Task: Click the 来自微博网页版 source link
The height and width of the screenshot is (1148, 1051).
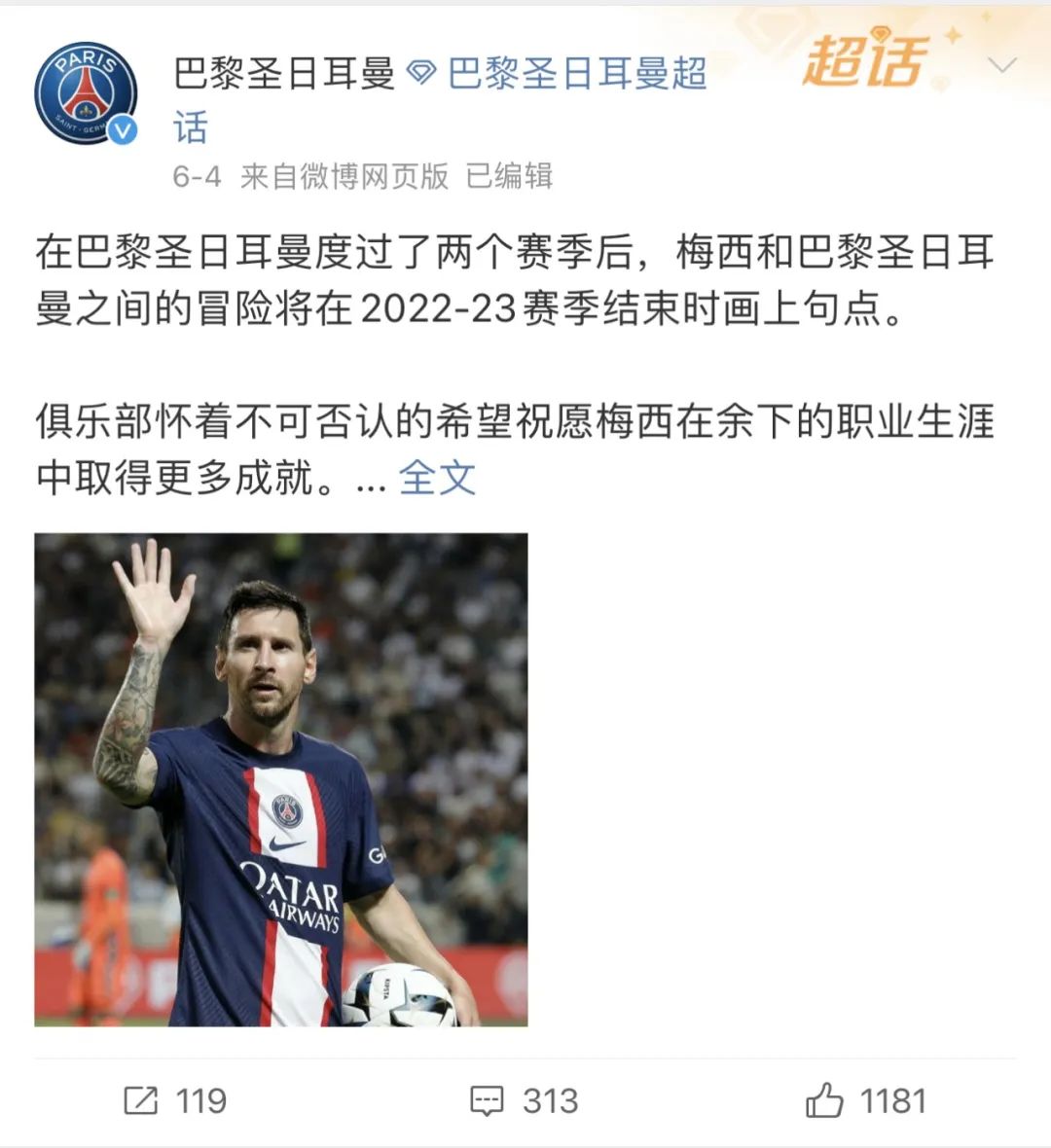Action: coord(326,176)
